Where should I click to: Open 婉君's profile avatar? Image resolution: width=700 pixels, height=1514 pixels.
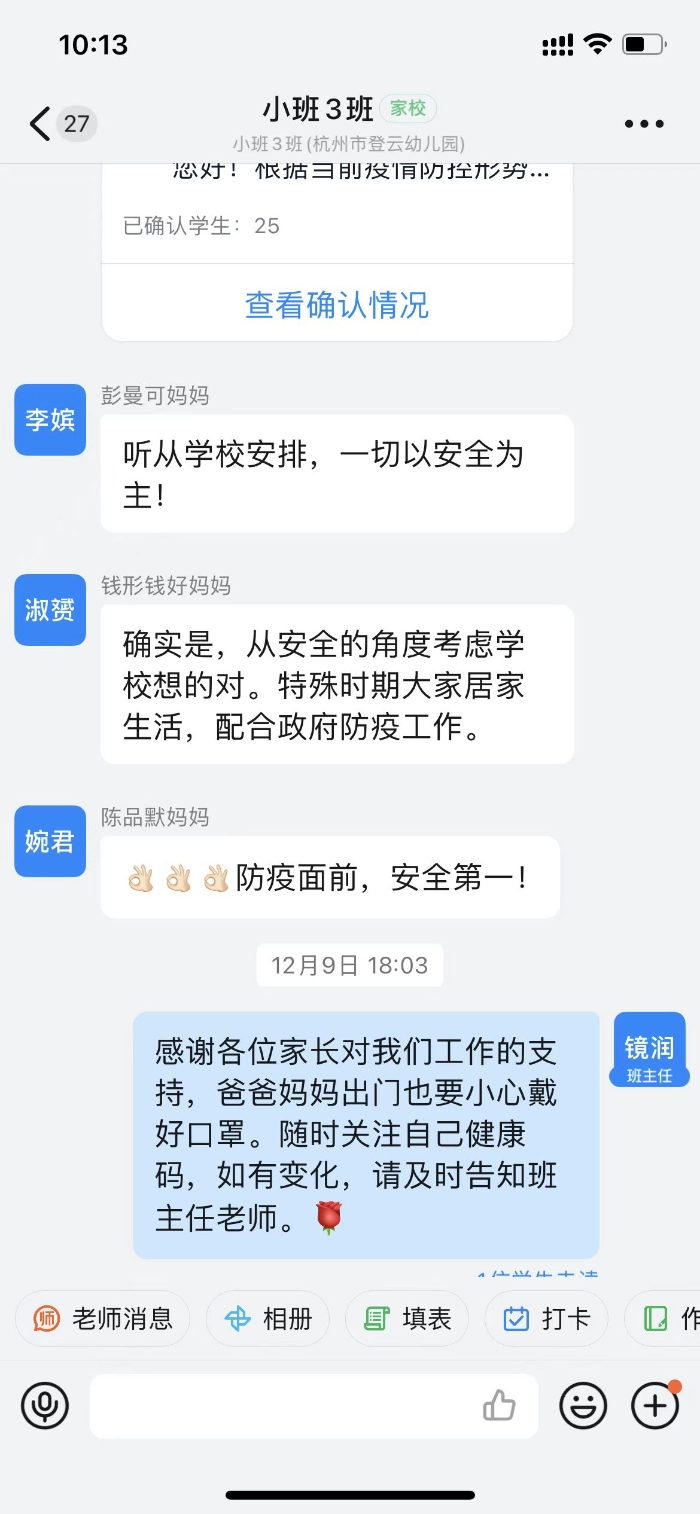click(x=50, y=841)
